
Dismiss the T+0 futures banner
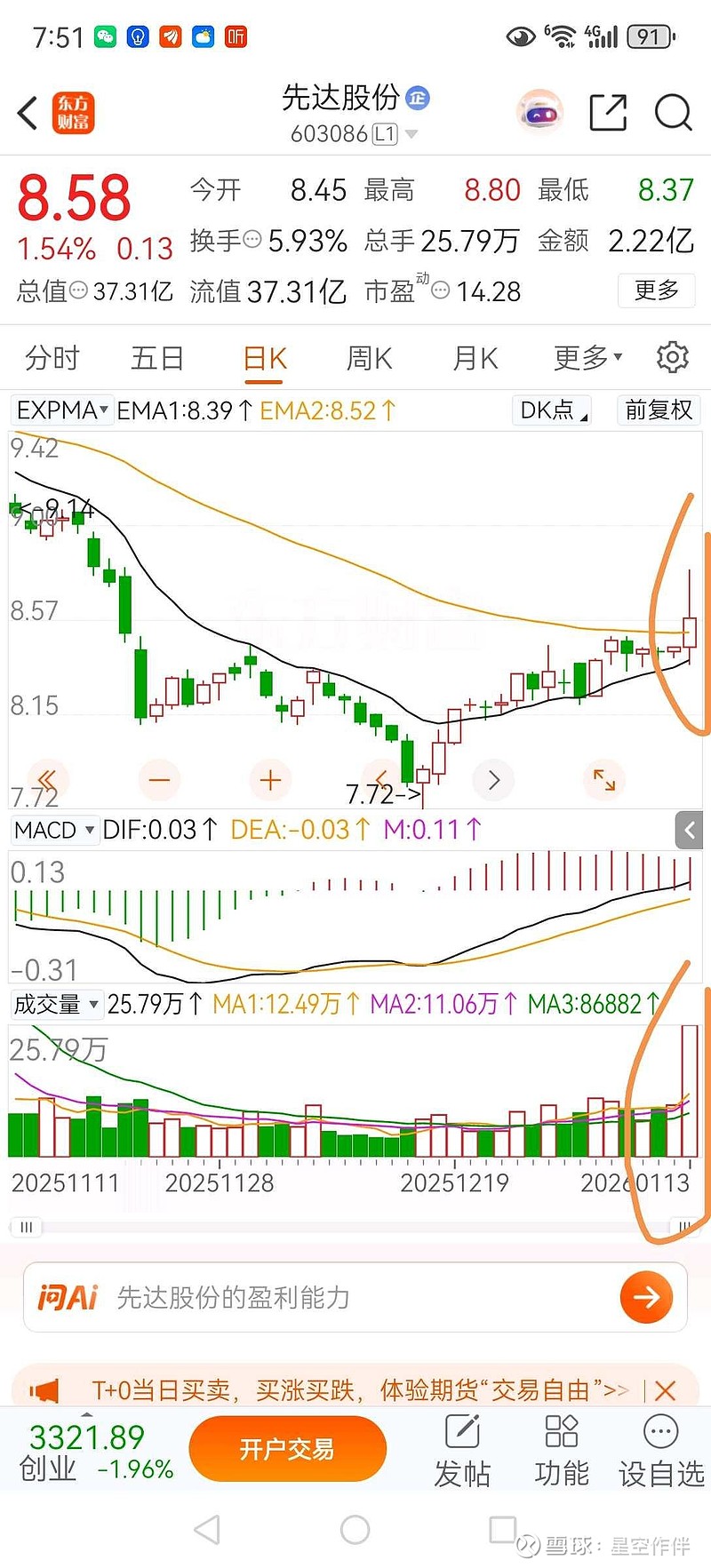[x=665, y=1390]
